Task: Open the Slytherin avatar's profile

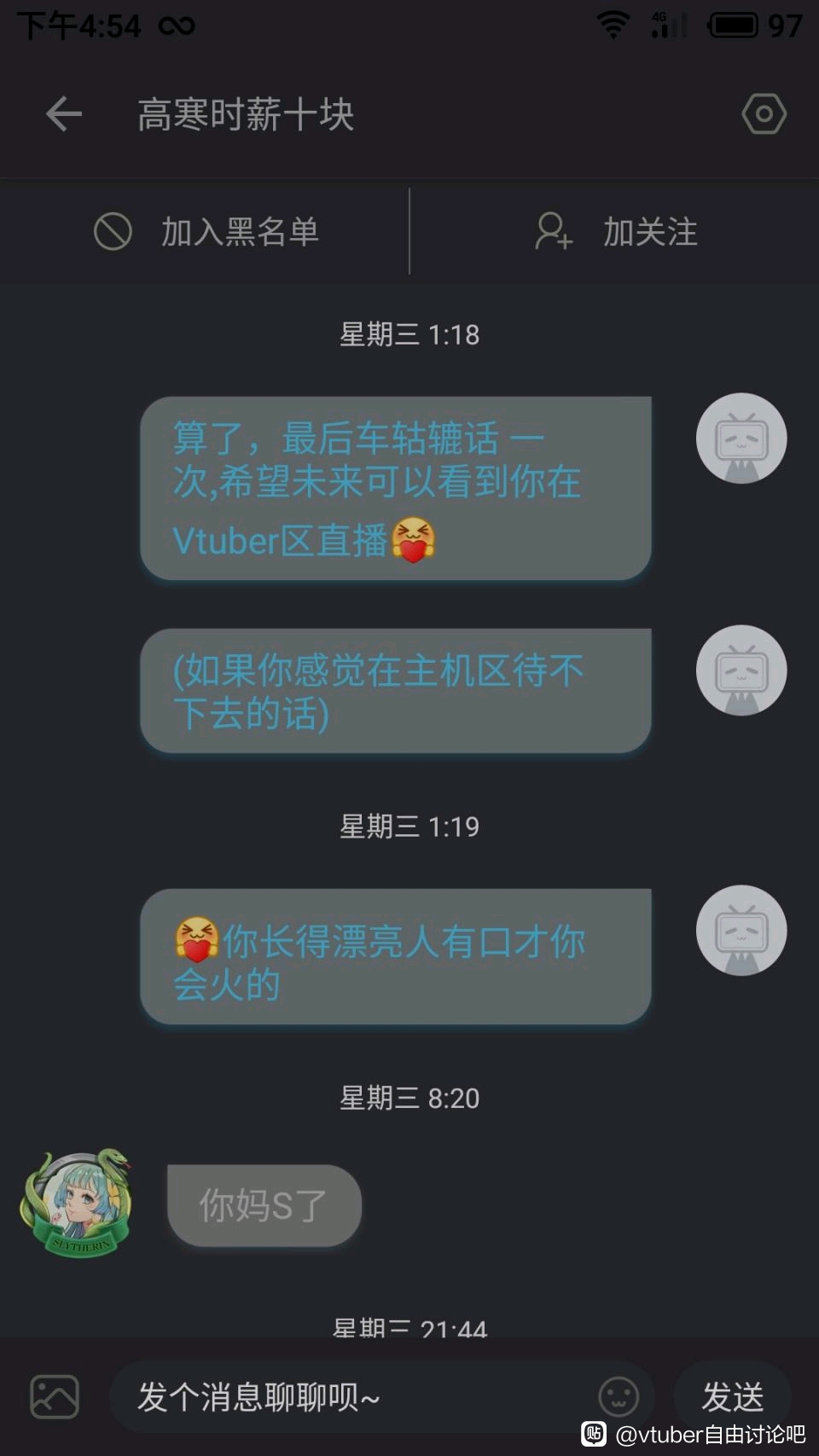Action: (78, 1204)
